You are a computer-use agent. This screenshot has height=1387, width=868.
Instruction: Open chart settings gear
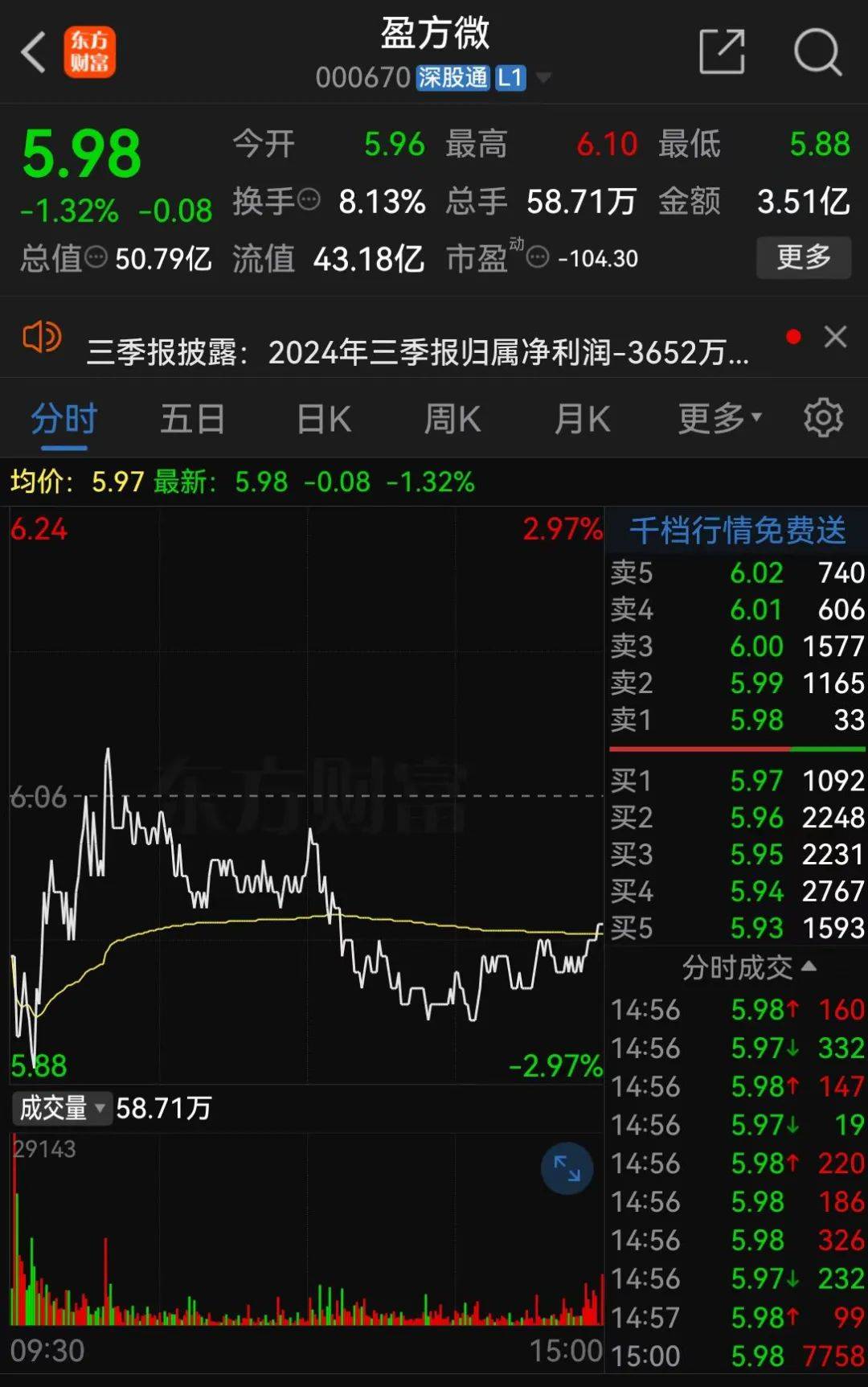[x=823, y=418]
